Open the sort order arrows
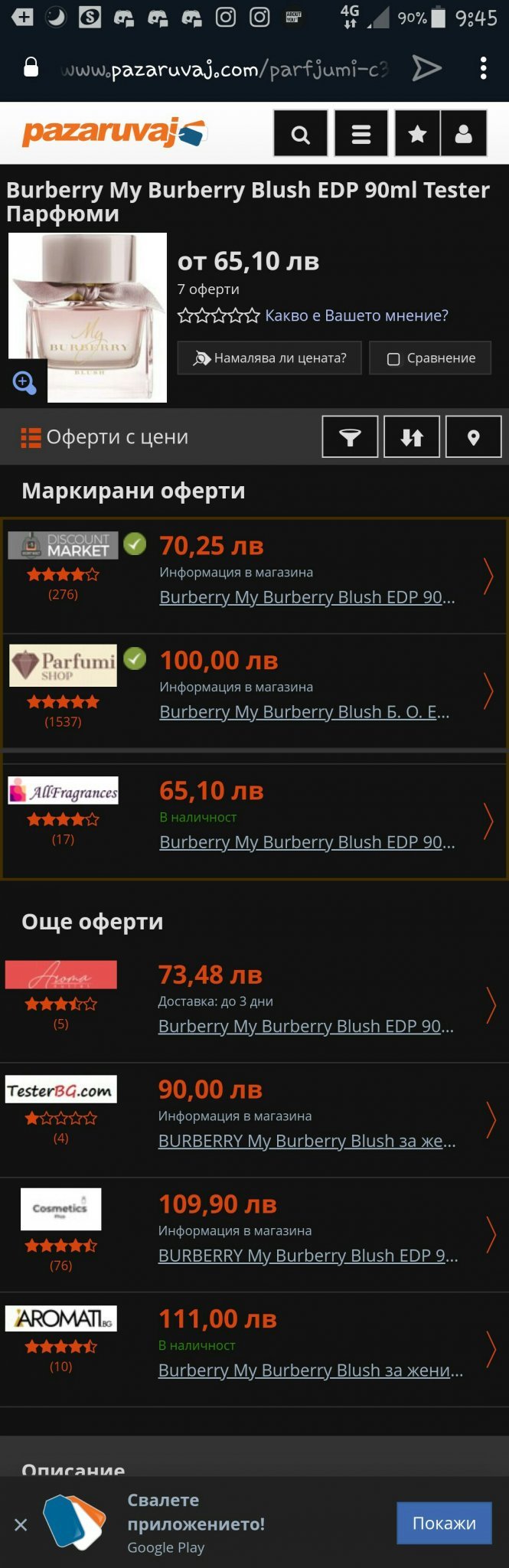 pyautogui.click(x=412, y=437)
